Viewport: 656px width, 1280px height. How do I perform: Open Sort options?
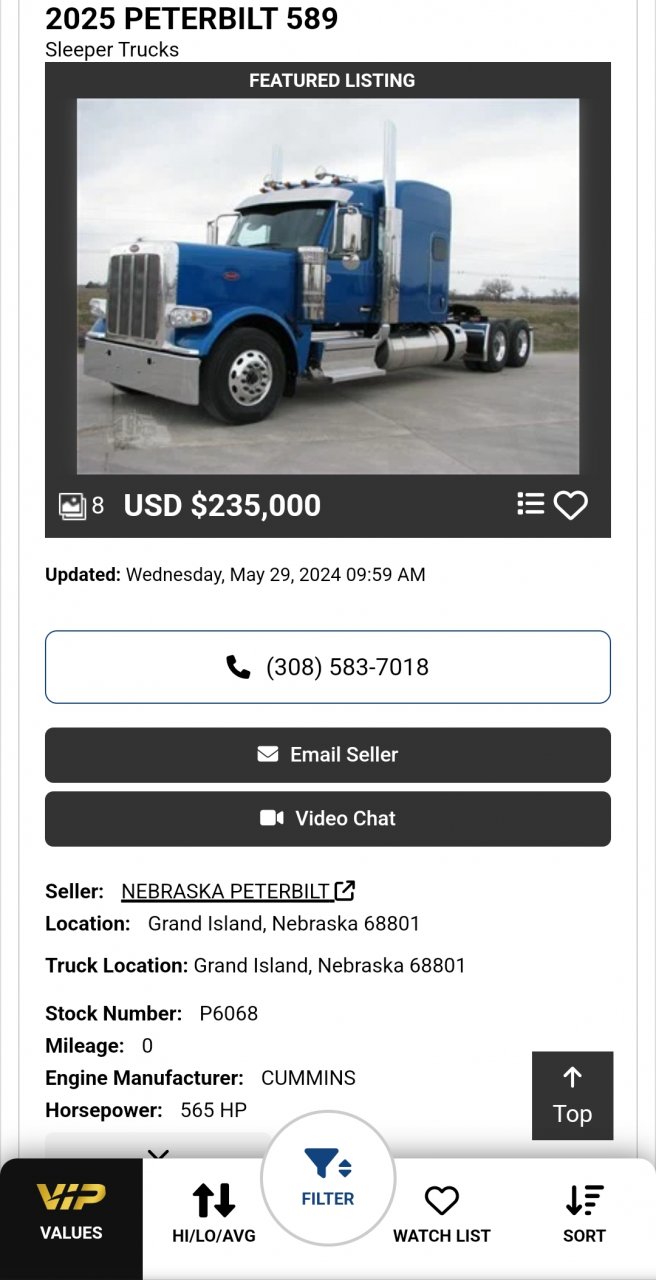point(584,1213)
